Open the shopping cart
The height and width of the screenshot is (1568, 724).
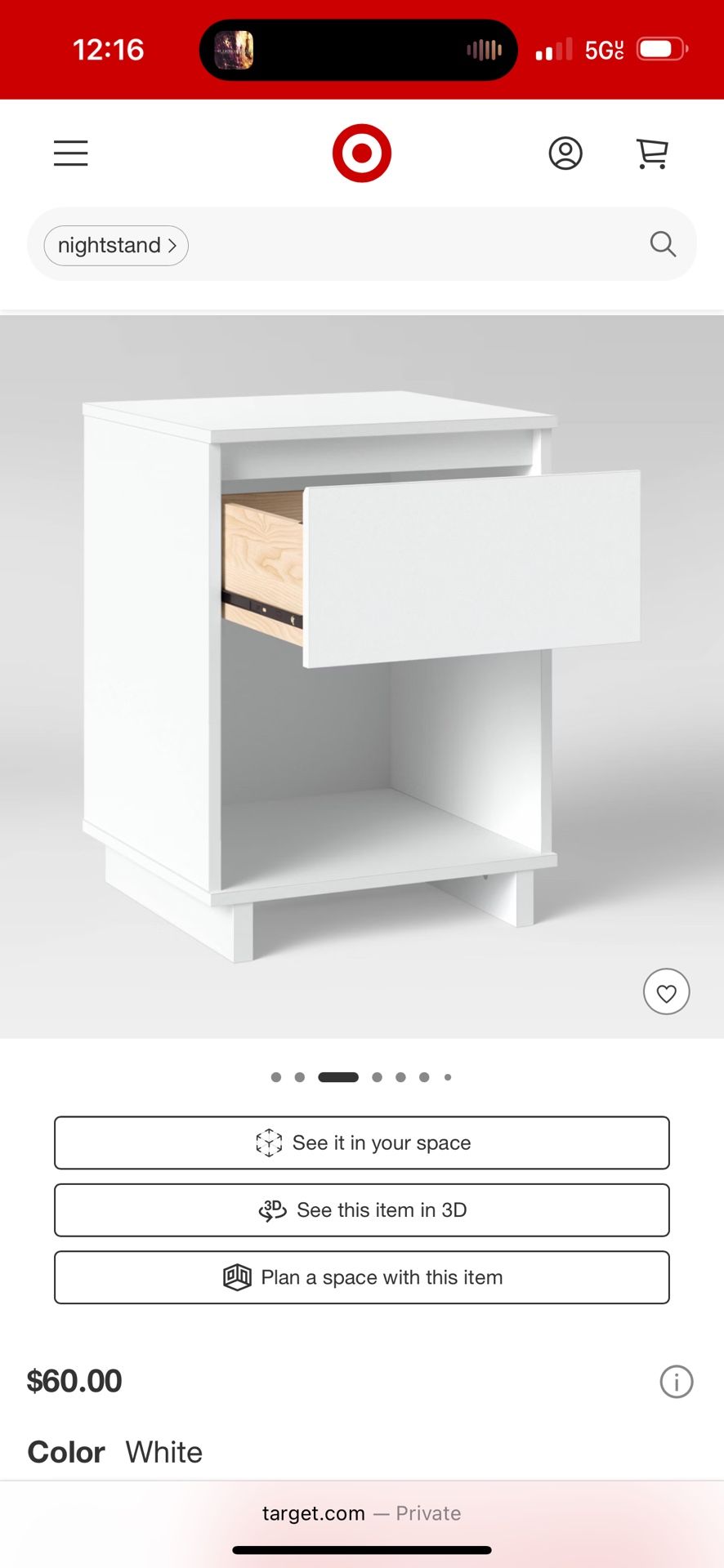point(652,153)
